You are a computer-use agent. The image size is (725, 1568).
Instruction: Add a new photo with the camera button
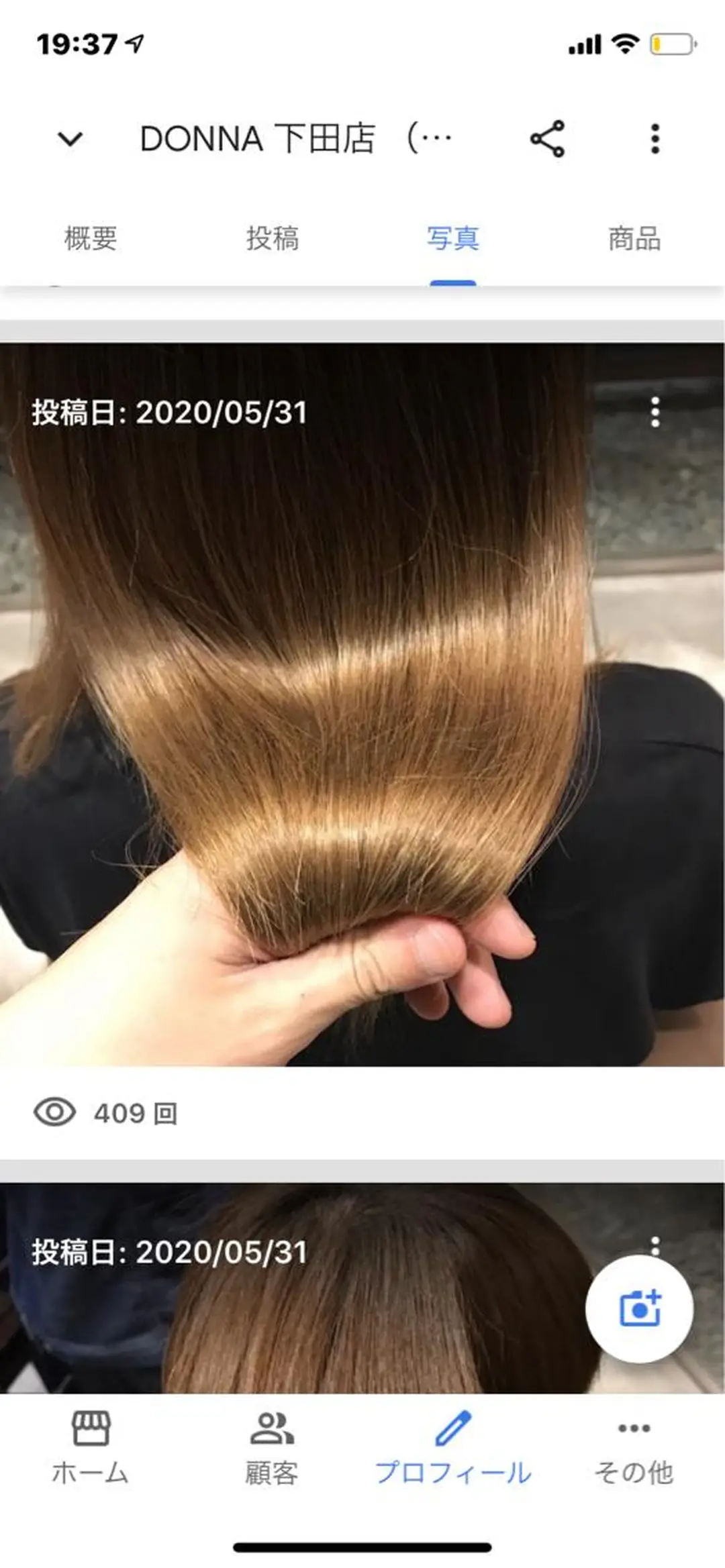click(x=639, y=1308)
